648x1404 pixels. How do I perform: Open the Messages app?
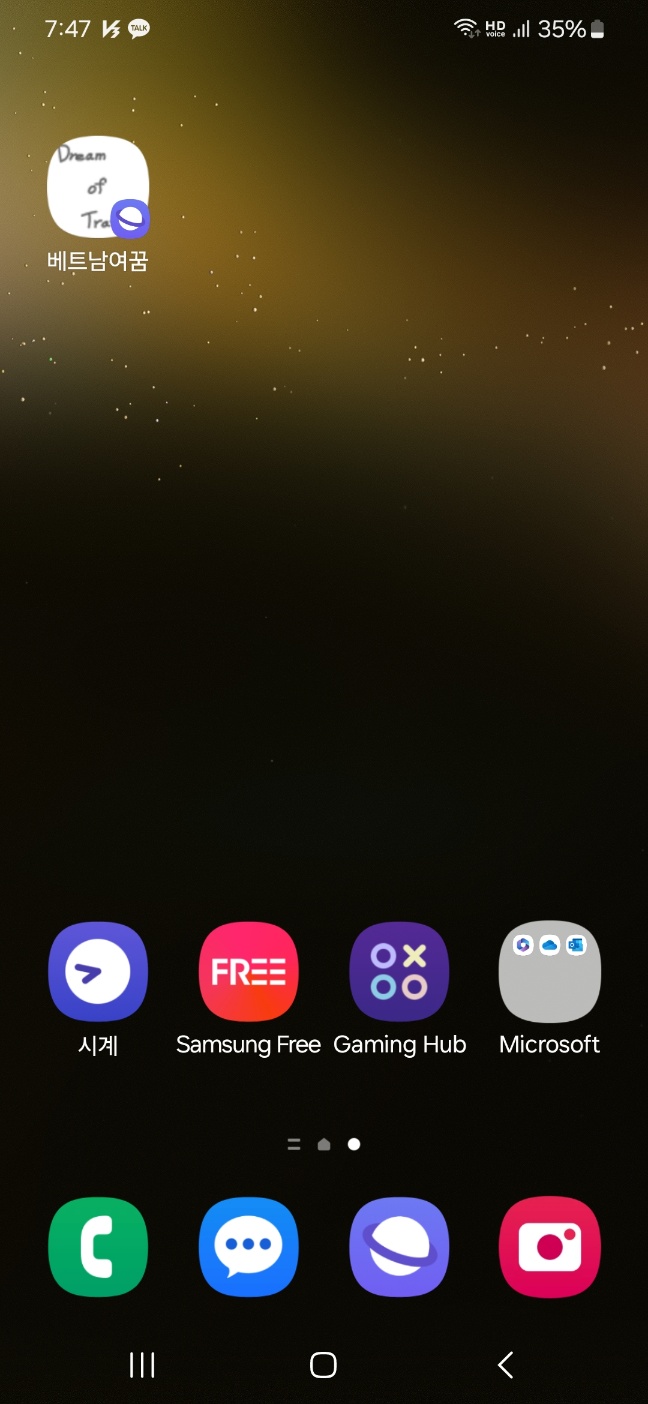pos(248,1246)
